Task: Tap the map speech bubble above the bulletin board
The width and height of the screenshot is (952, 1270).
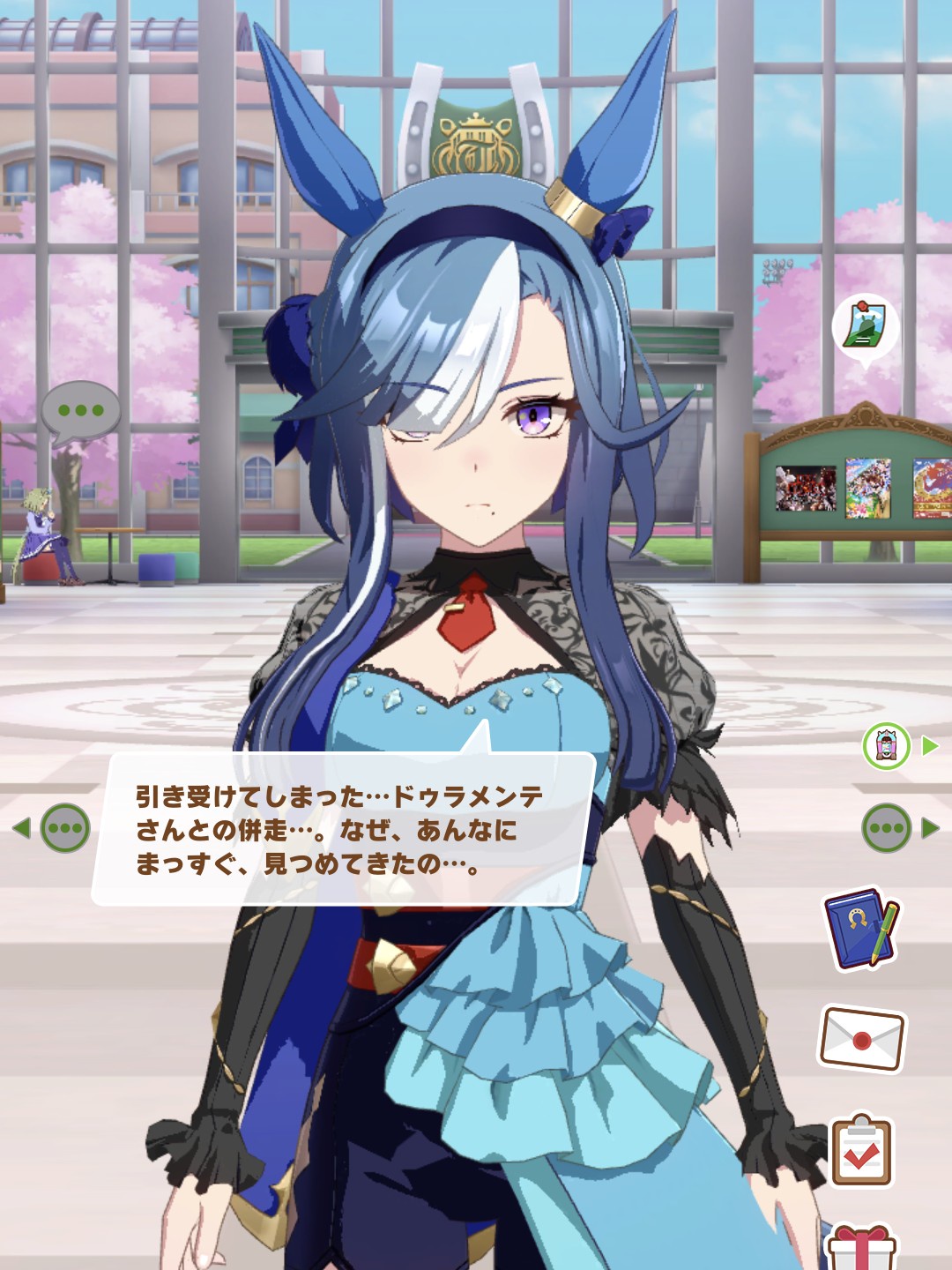Action: 865,326
